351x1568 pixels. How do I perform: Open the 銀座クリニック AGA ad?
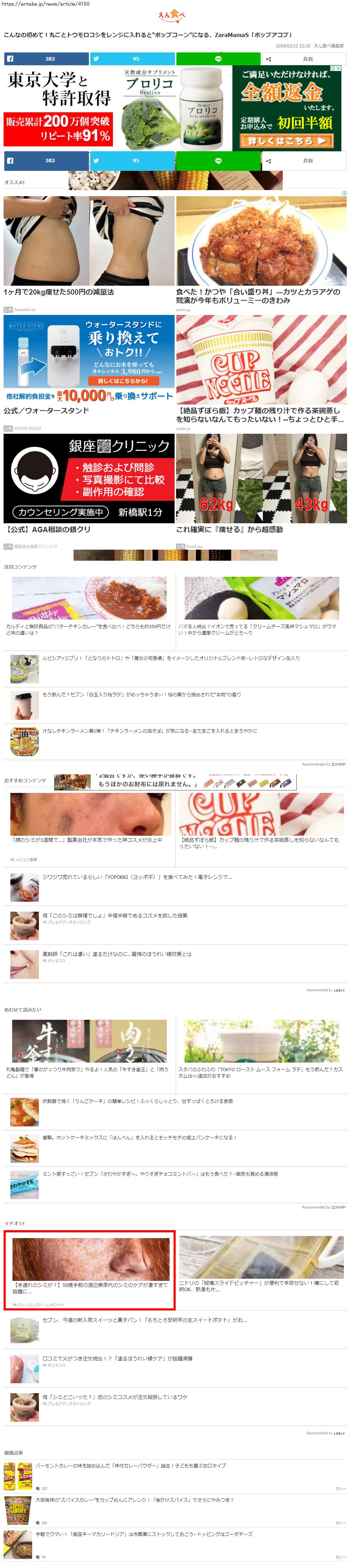(x=89, y=484)
